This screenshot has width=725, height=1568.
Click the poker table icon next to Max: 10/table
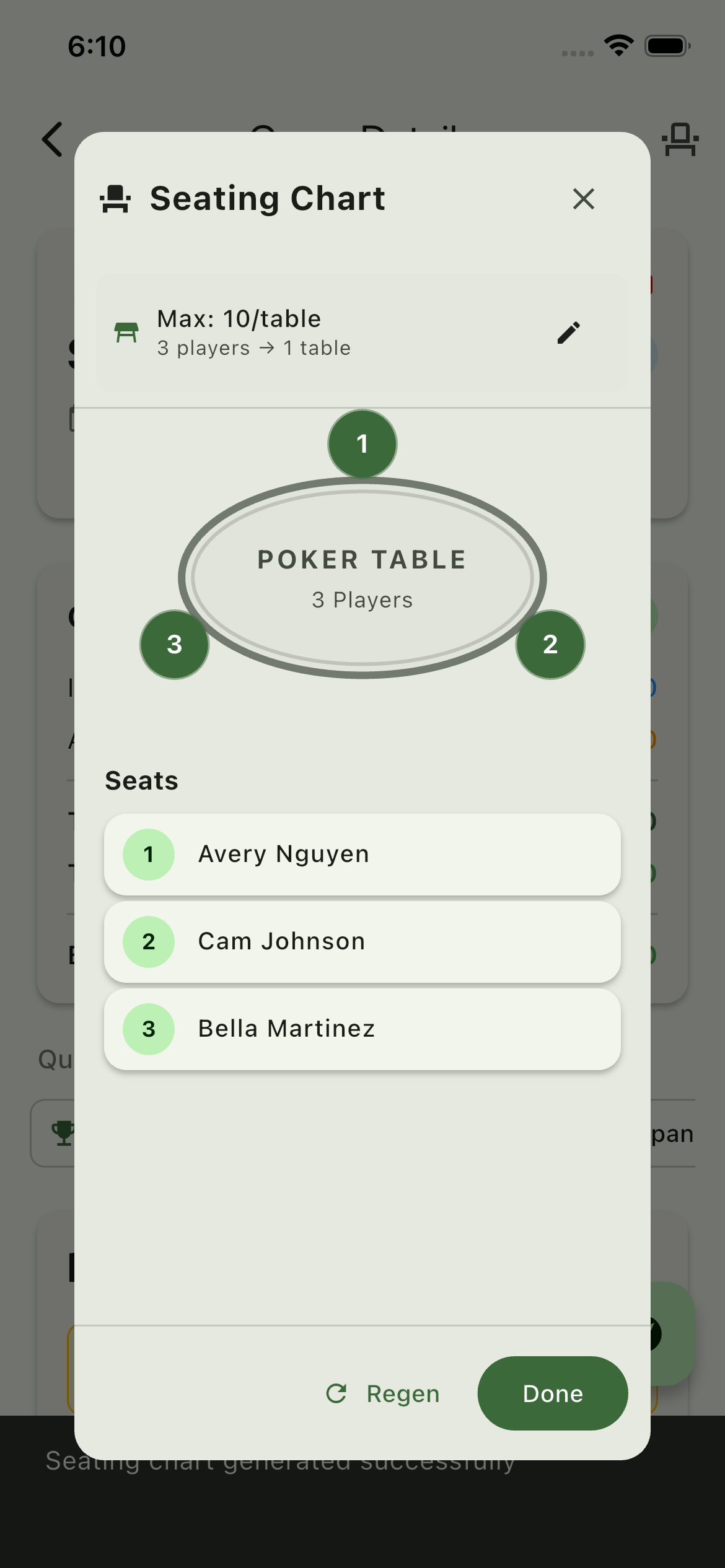127,332
